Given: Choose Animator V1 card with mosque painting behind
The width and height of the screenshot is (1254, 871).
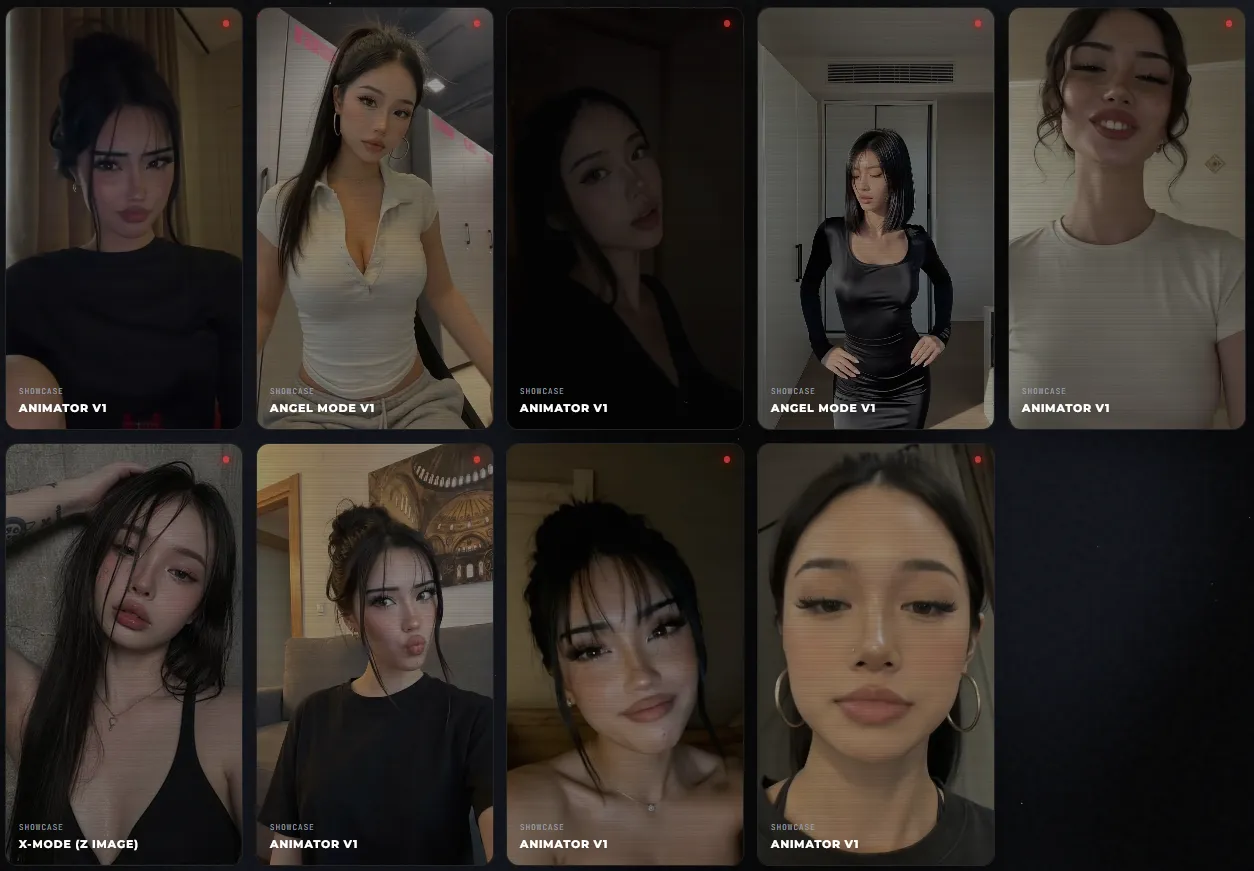Looking at the screenshot, I should point(375,654).
